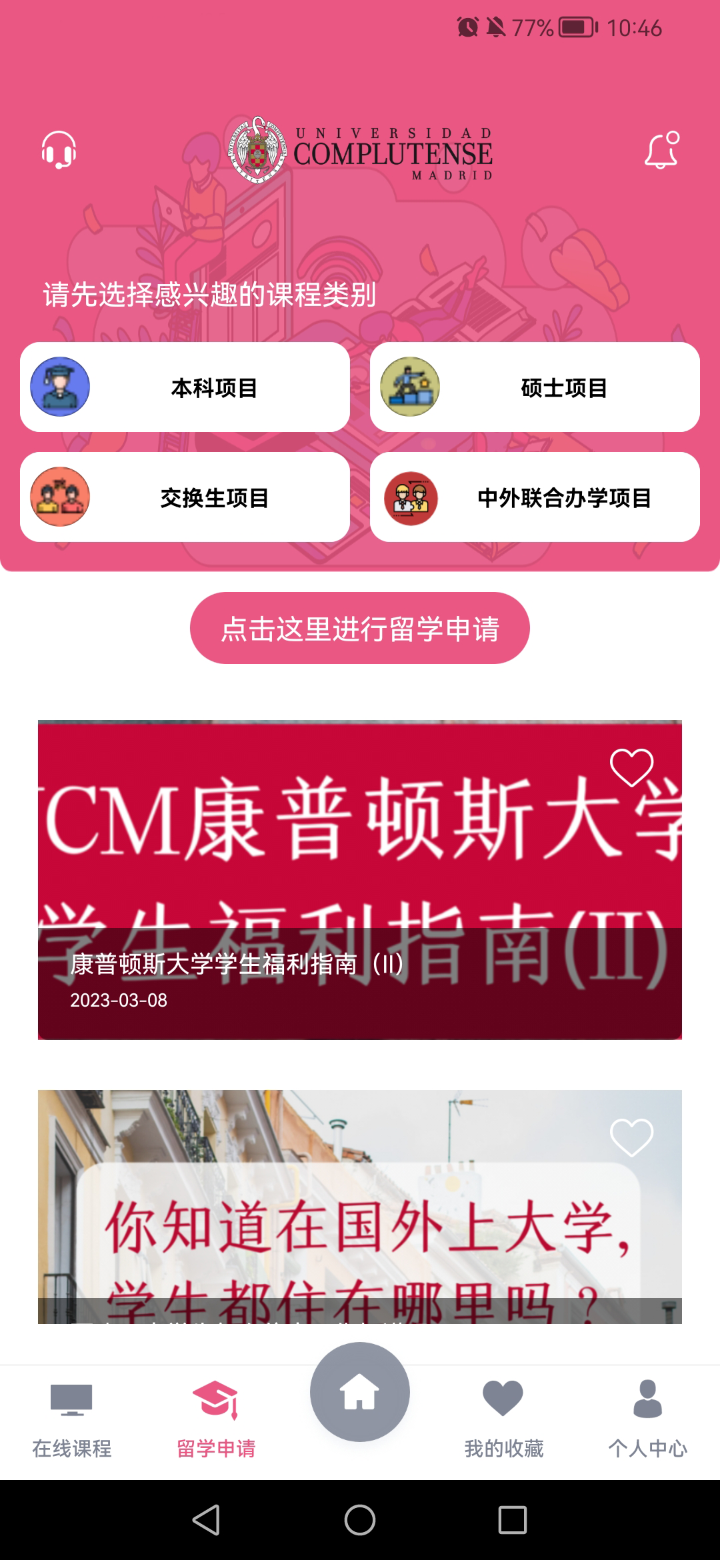The image size is (720, 1560).
Task: Favorite the 康普顿斯大学学生福利指南 article
Action: [631, 769]
